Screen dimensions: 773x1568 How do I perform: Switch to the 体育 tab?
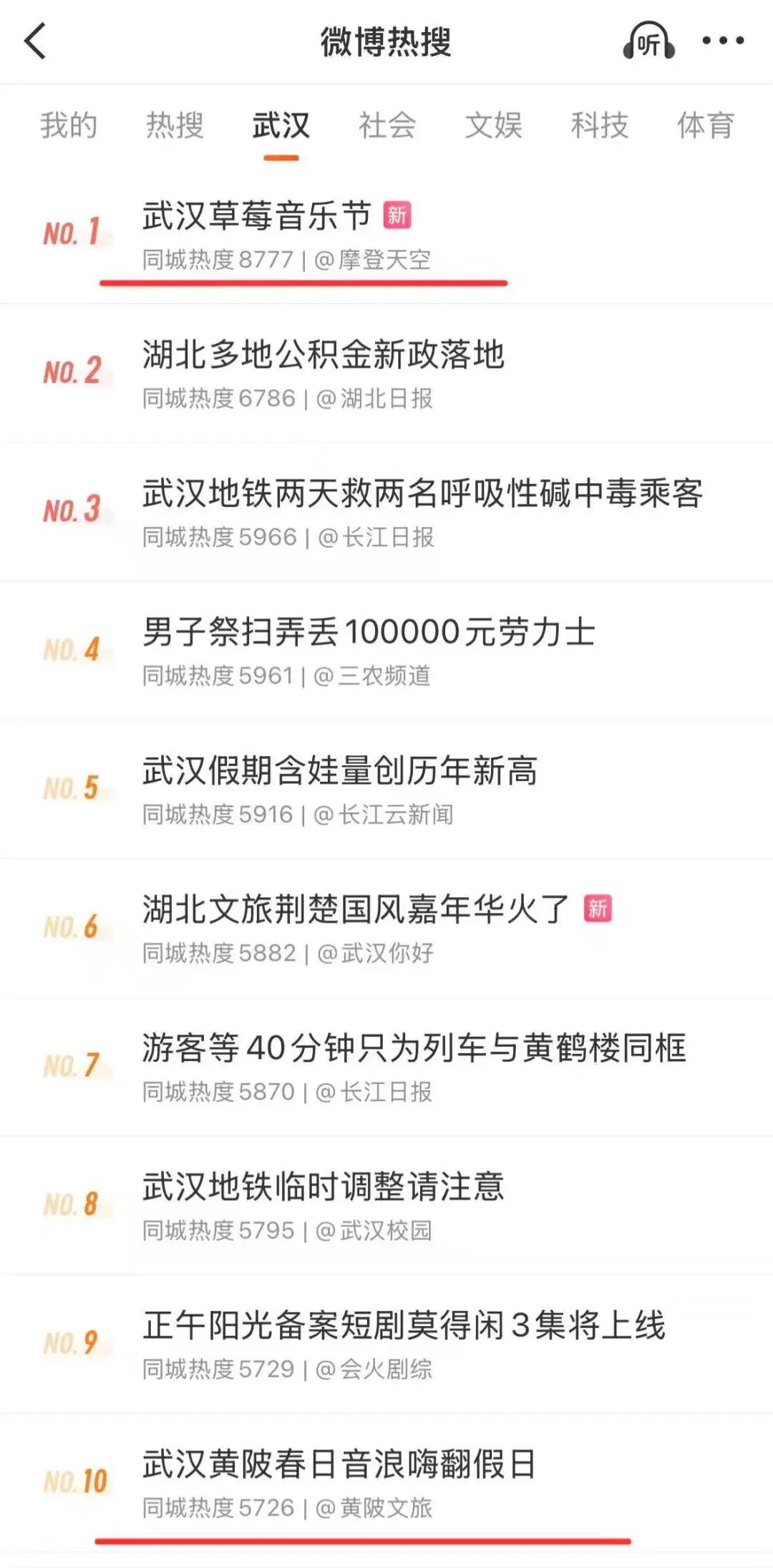(706, 125)
